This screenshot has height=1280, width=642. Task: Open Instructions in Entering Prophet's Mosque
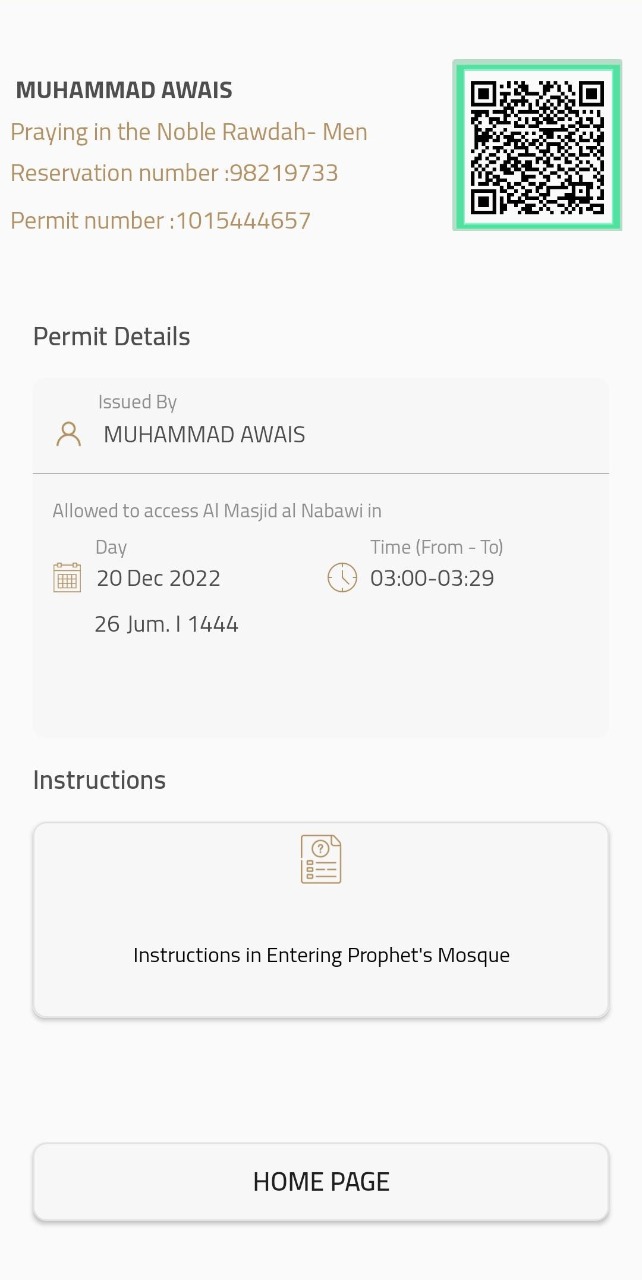tap(321, 919)
